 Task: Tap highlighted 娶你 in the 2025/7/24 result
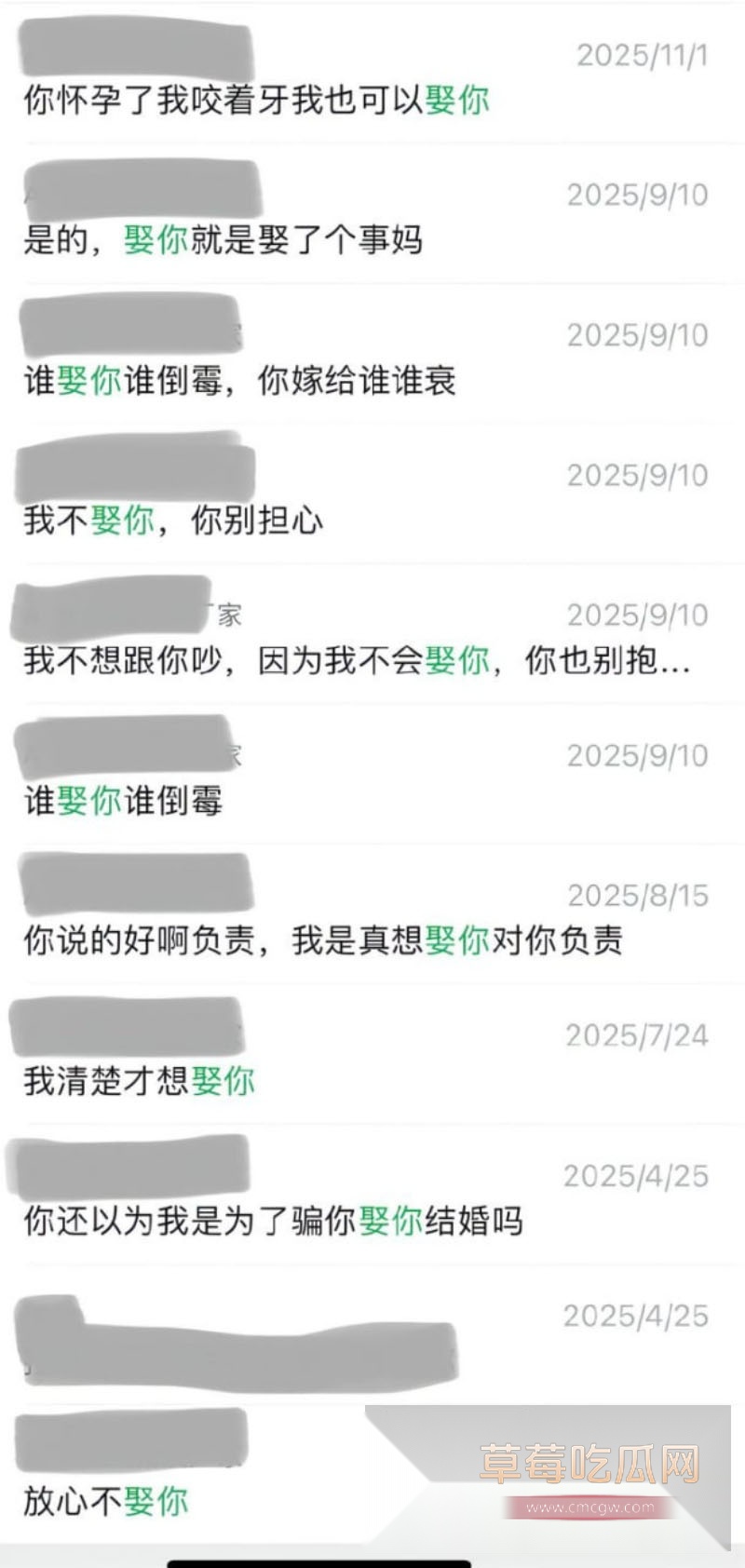223,1080
